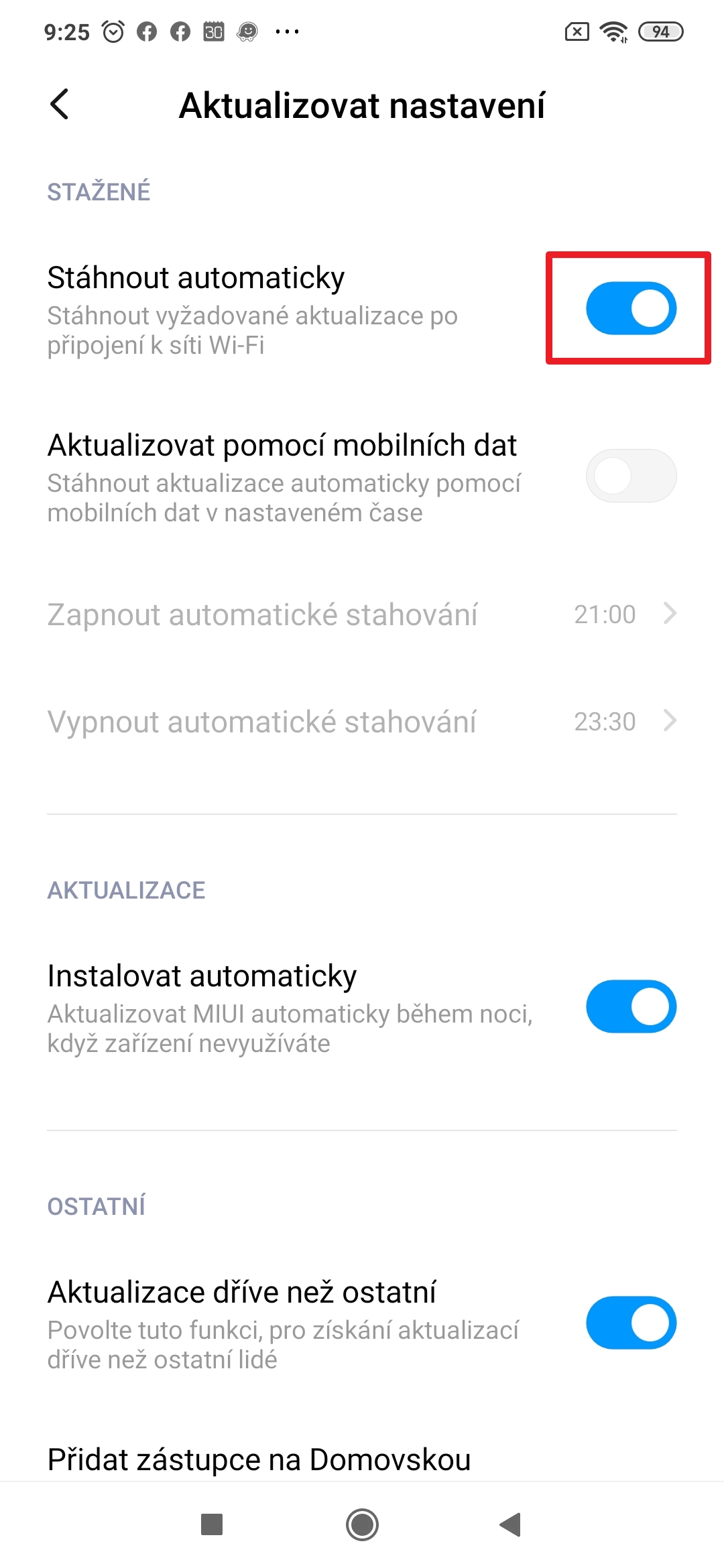Disable Stáhnout automaticky toggle
The image size is (724, 1568).
coord(631,308)
